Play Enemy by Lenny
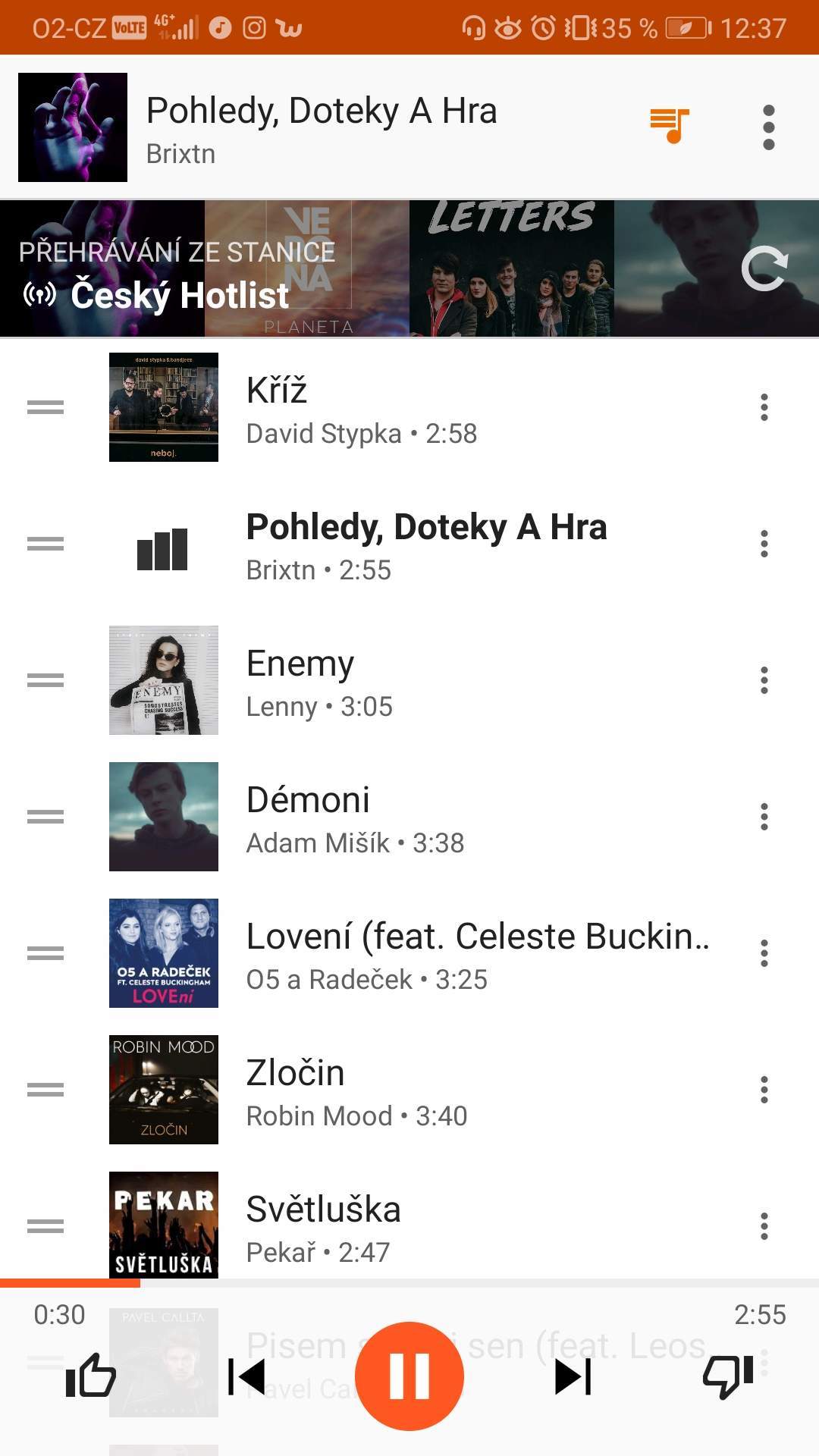Viewport: 819px width, 1456px height. 409,680
